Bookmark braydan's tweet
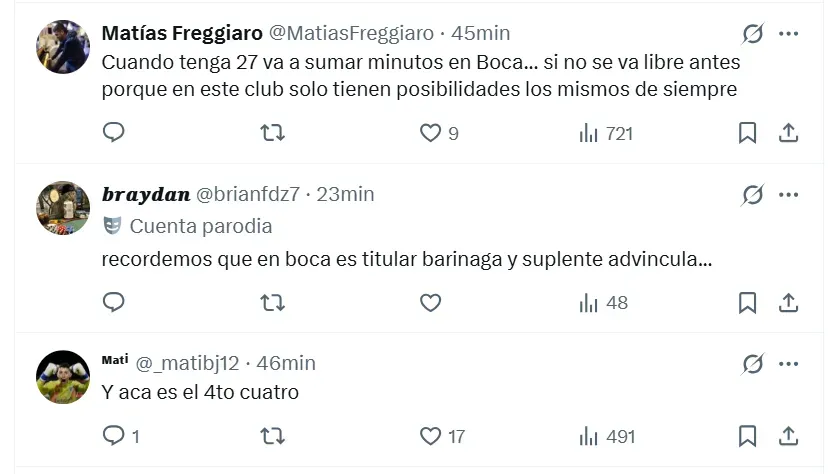Viewport: 834px width, 474px height. (x=747, y=302)
